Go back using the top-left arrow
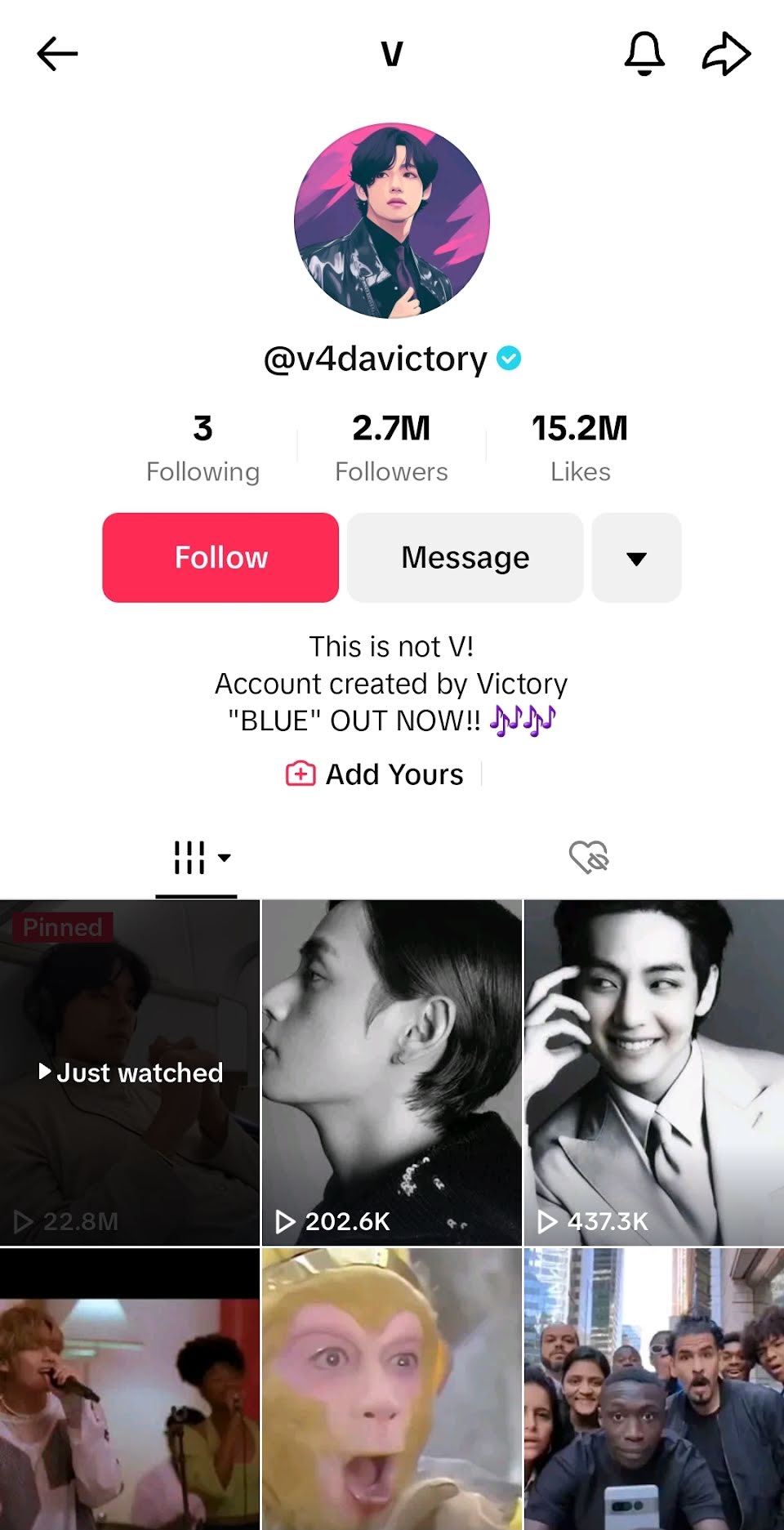Image resolution: width=784 pixels, height=1530 pixels. click(x=57, y=54)
